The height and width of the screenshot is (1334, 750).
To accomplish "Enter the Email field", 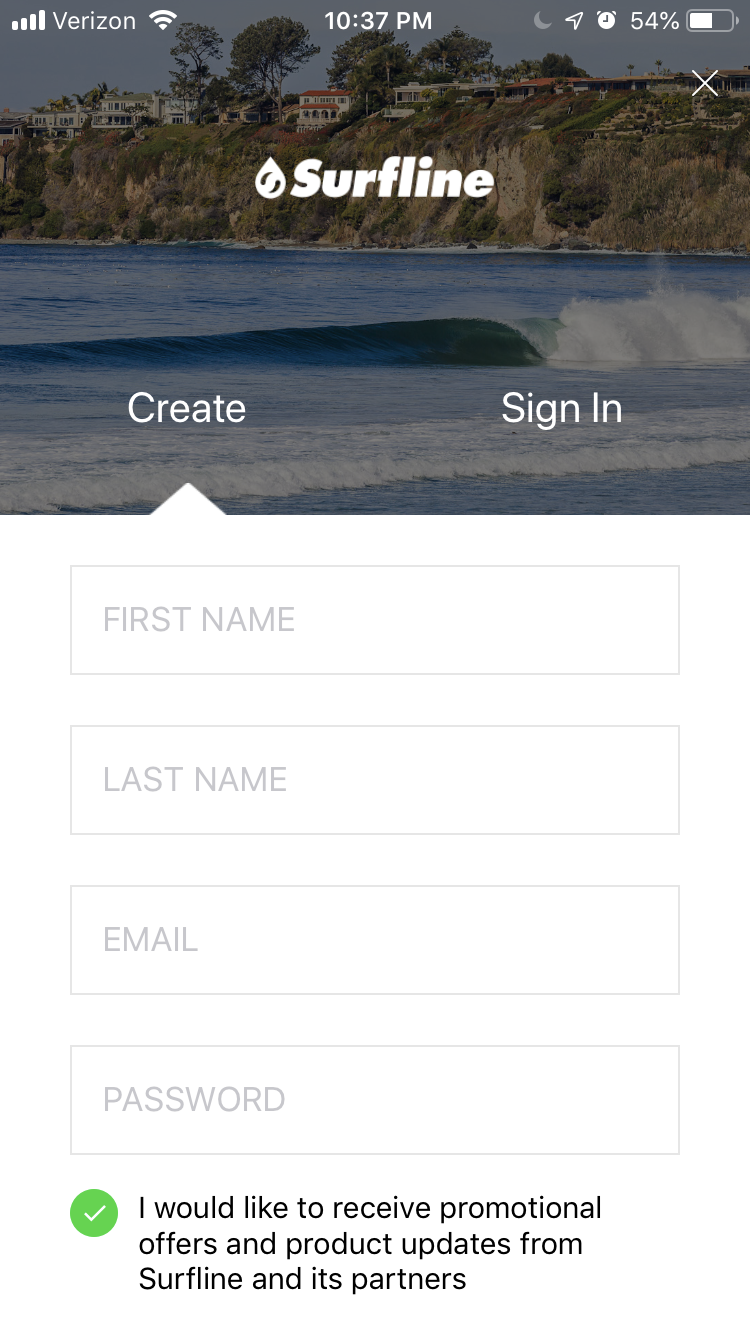I will [x=375, y=940].
